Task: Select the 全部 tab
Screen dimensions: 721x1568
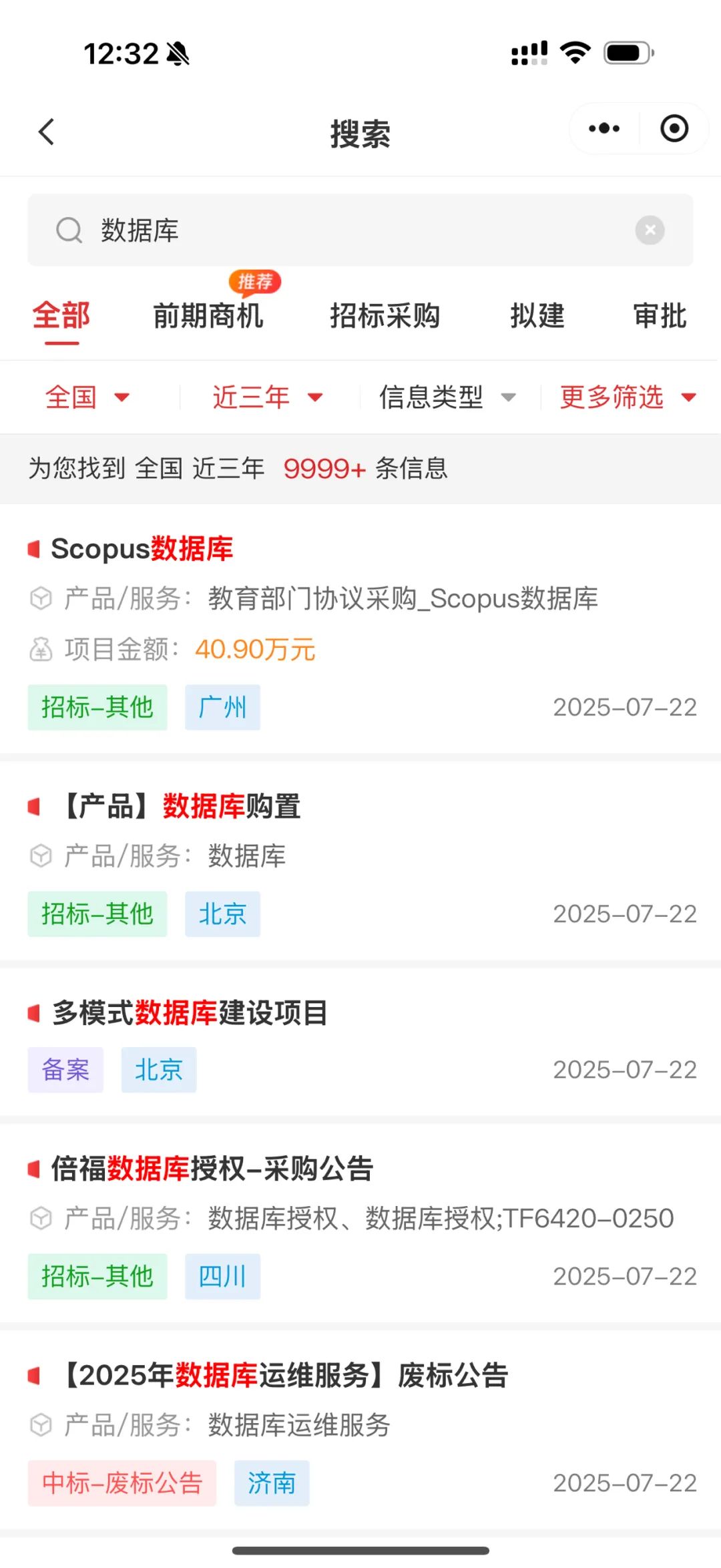Action: (61, 316)
